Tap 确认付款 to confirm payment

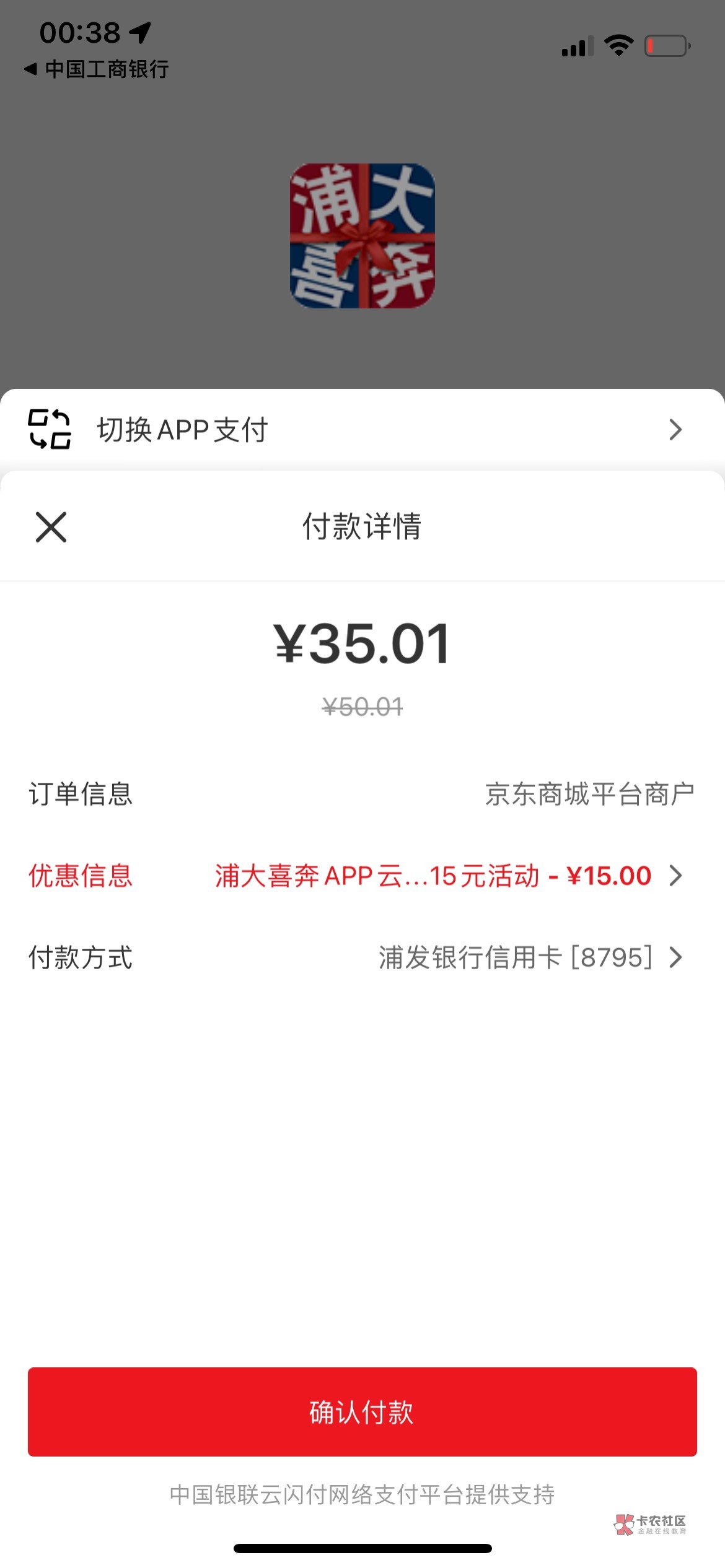point(362,1412)
